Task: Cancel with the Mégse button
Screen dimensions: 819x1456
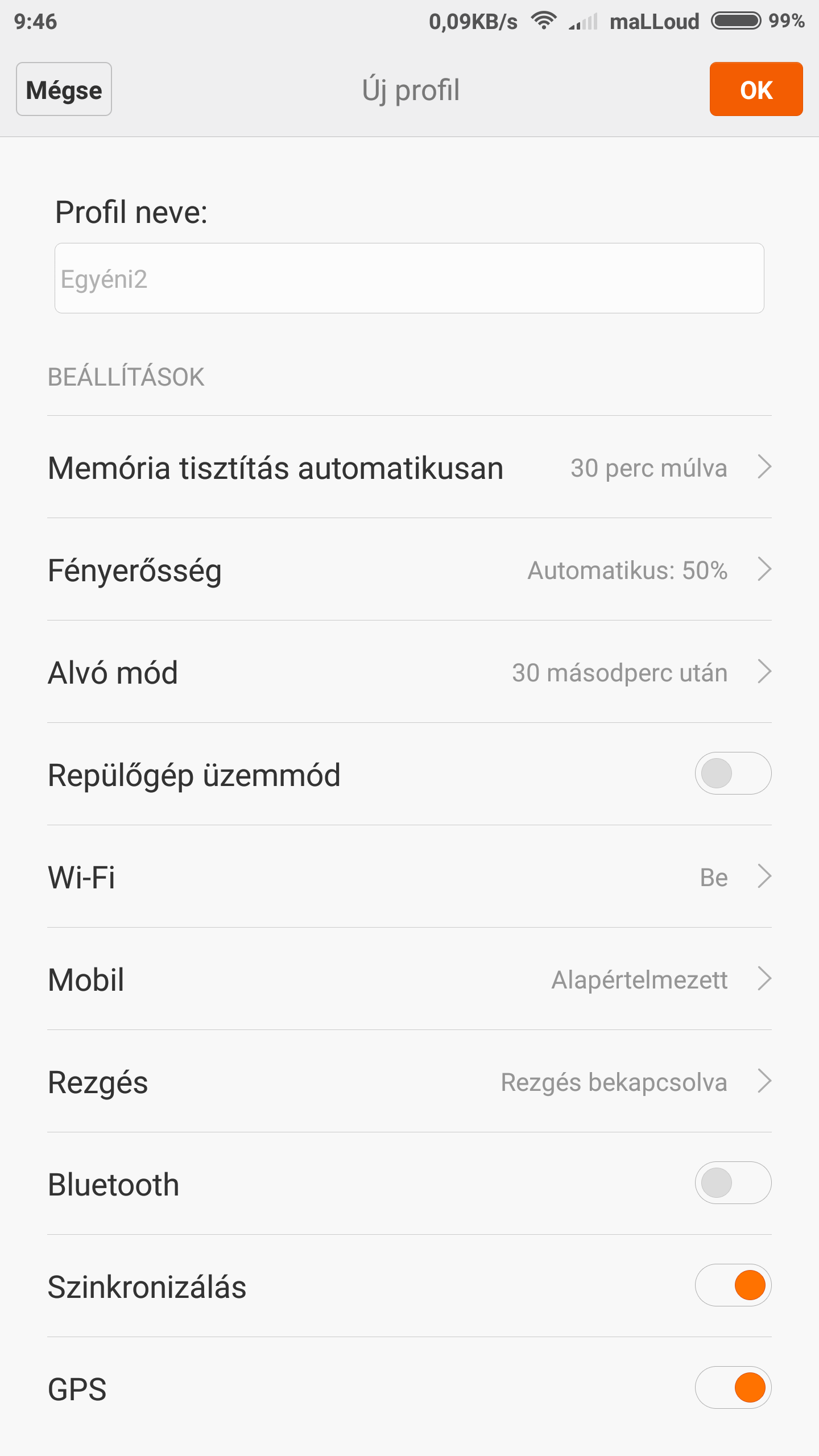Action: (x=64, y=89)
